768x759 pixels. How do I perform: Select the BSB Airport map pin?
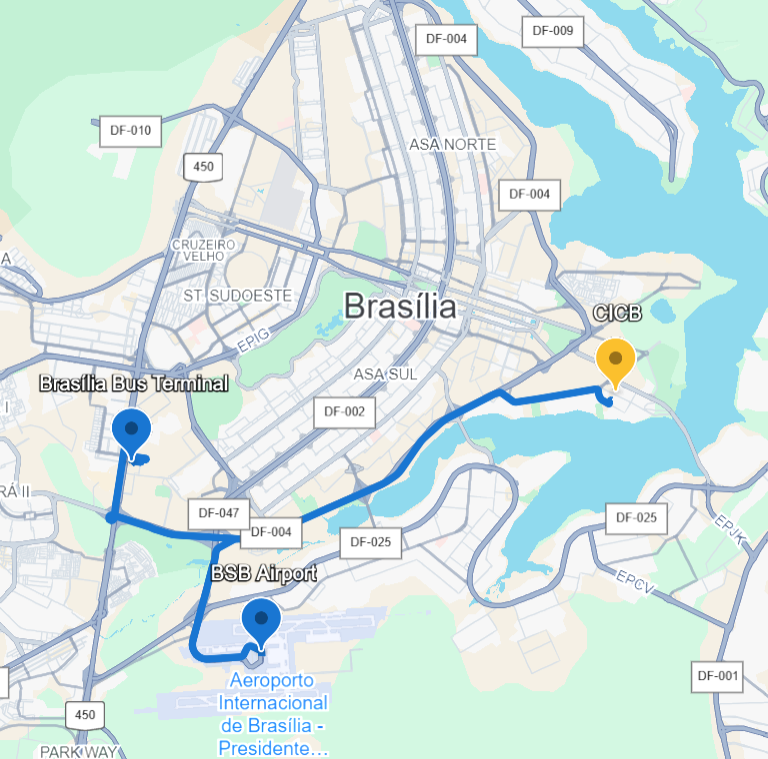[x=262, y=620]
